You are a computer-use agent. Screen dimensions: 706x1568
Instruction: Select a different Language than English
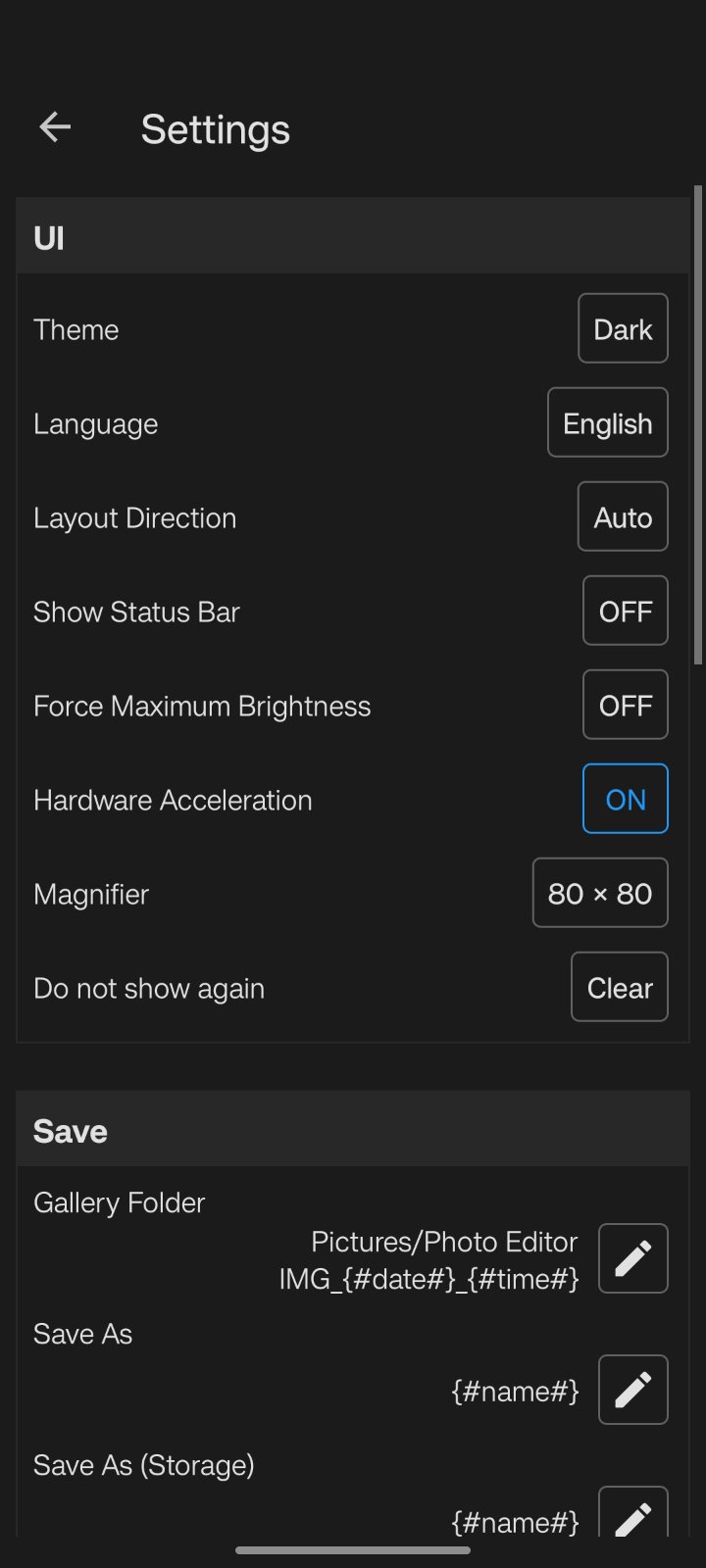pos(607,423)
